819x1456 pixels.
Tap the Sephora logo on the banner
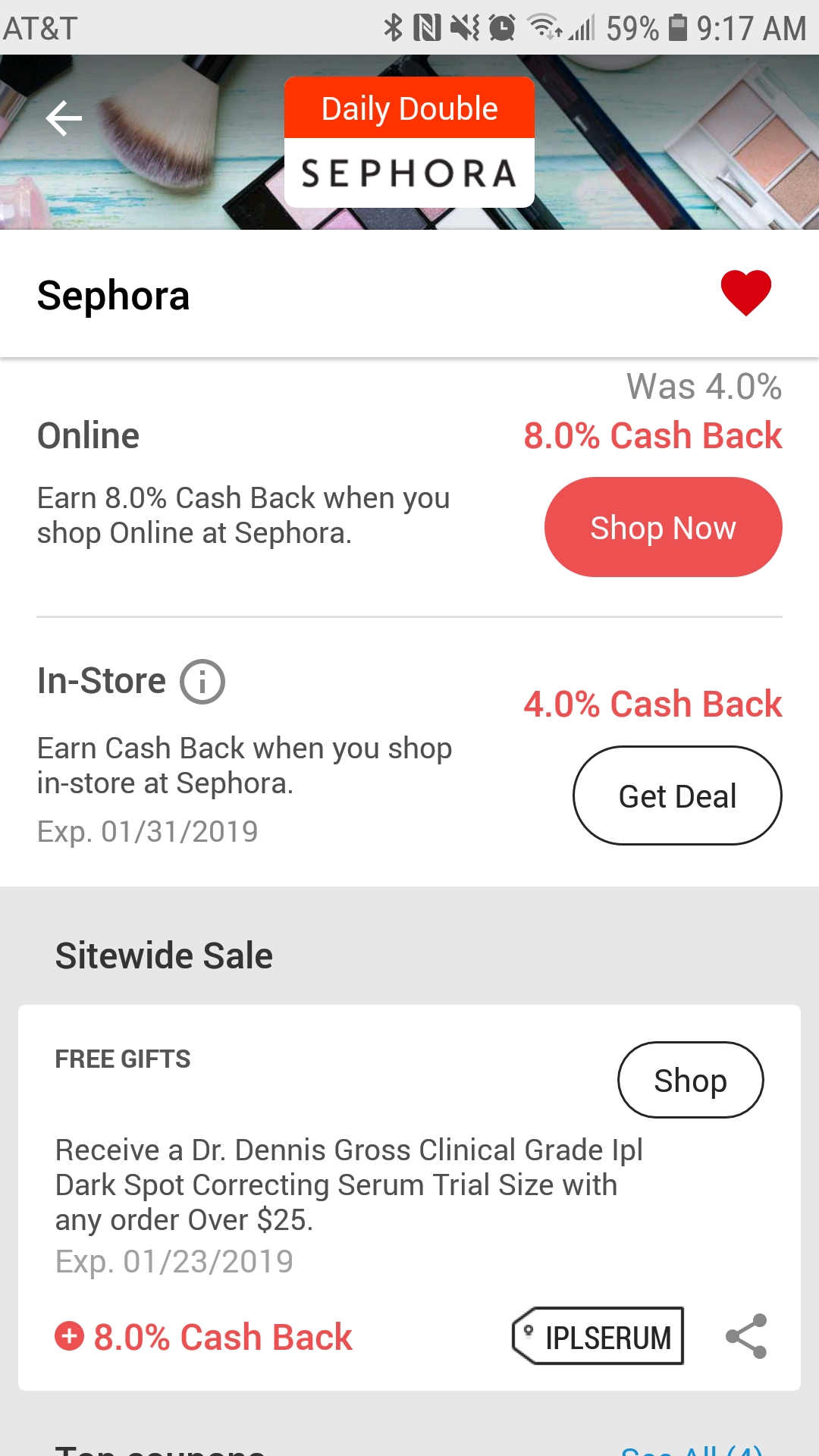click(409, 173)
